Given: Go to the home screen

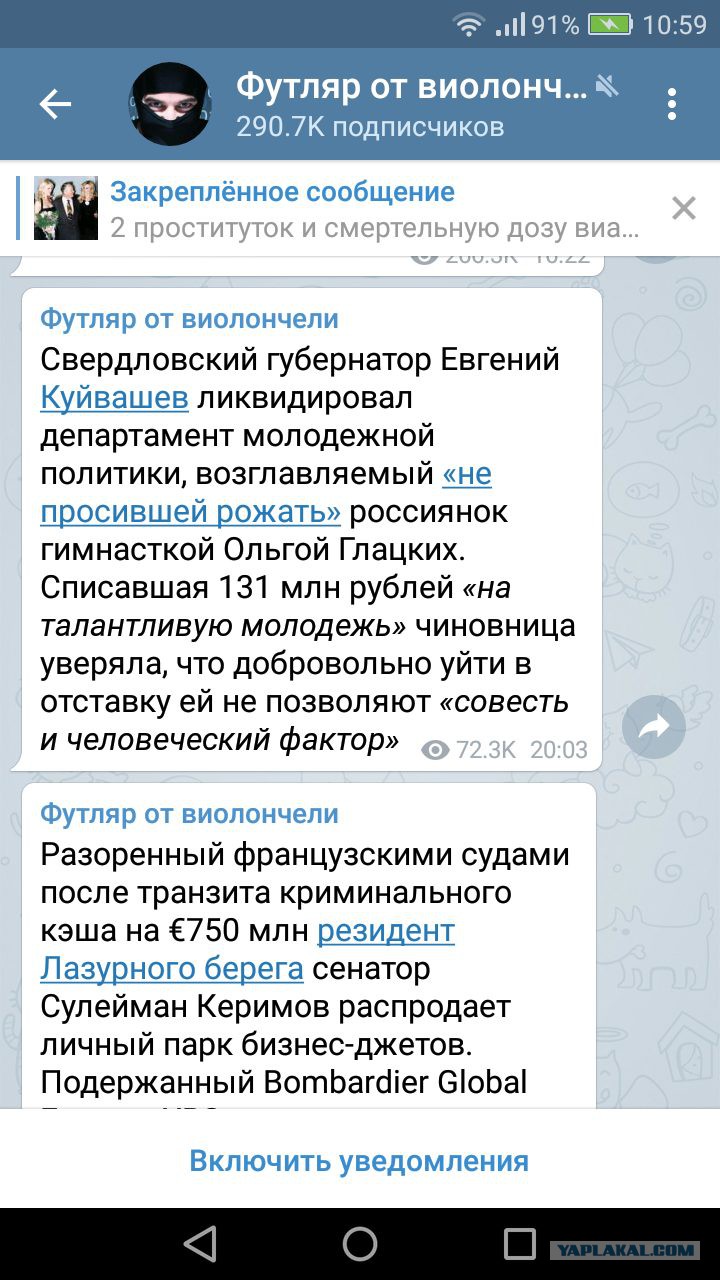Looking at the screenshot, I should (360, 1244).
